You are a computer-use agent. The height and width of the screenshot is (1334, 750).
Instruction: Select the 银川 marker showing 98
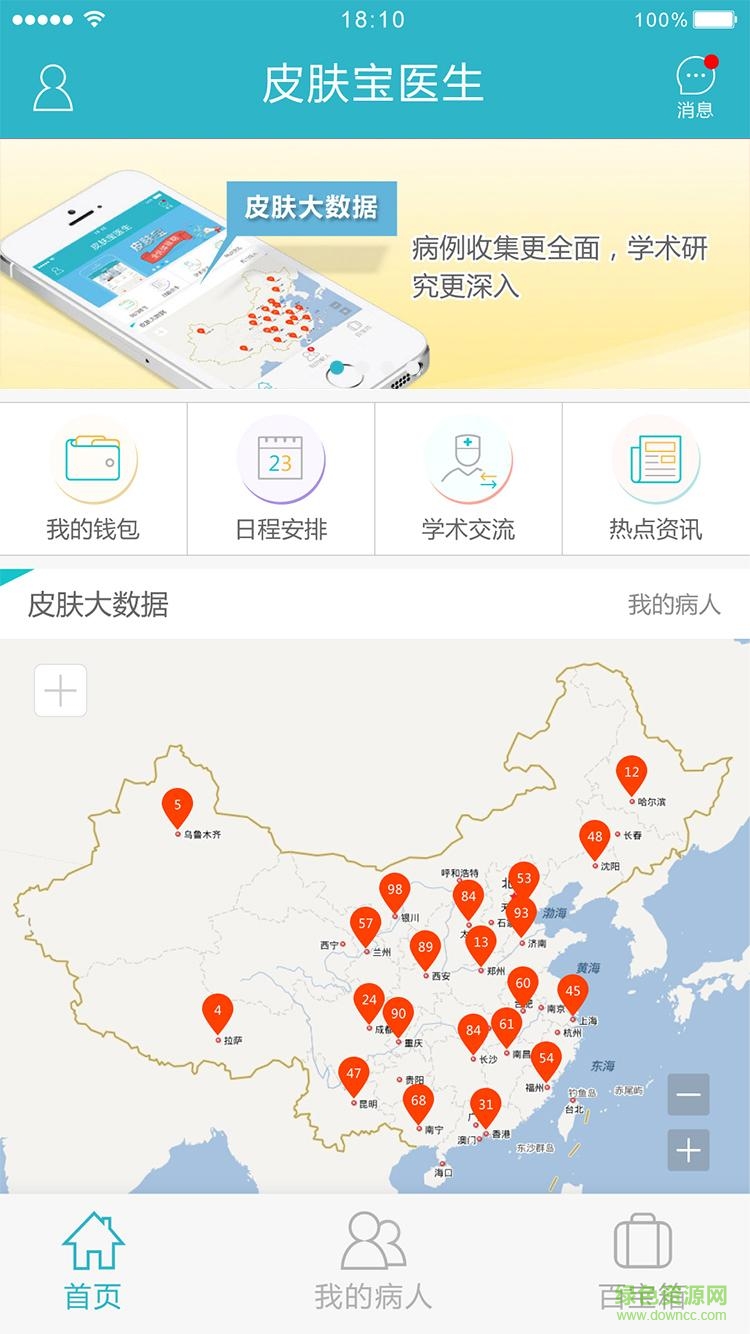tap(395, 892)
